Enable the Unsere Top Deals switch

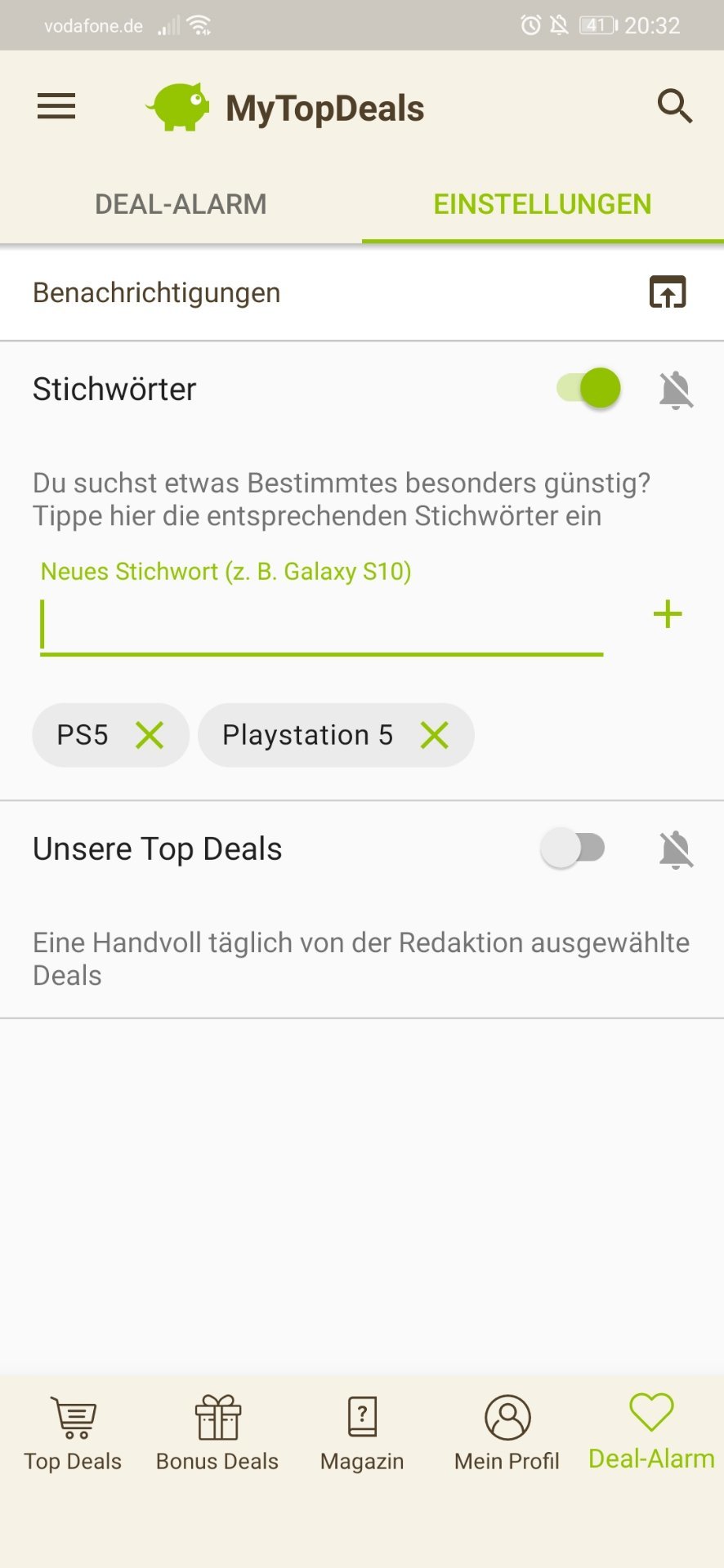tap(573, 849)
